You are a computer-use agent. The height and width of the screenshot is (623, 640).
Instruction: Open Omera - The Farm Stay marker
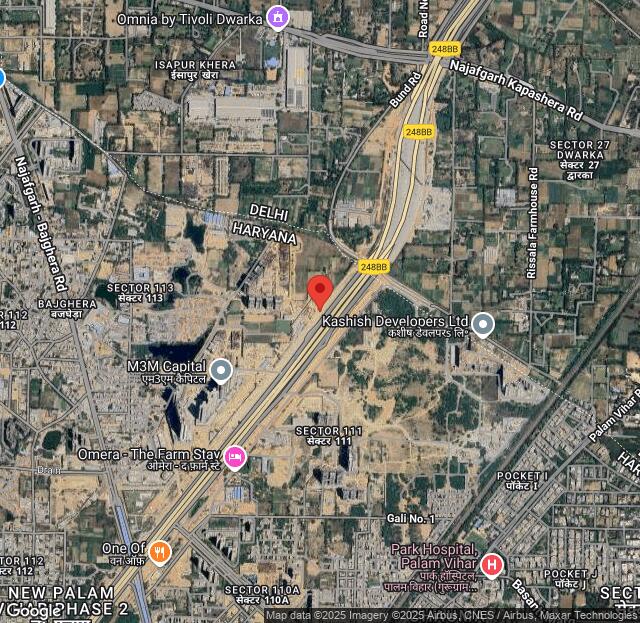tap(235, 457)
